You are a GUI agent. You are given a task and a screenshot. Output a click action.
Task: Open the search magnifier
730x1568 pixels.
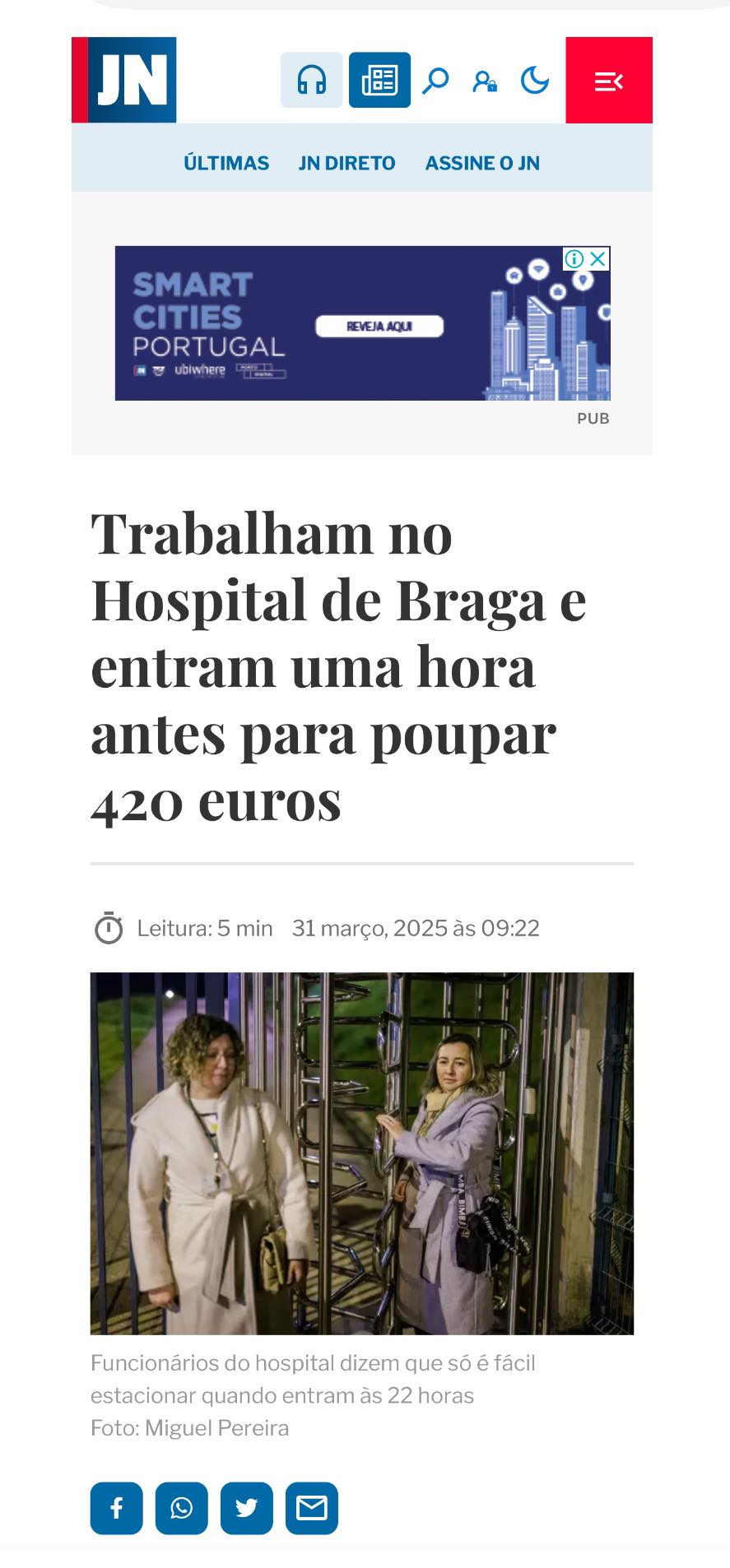pyautogui.click(x=435, y=81)
